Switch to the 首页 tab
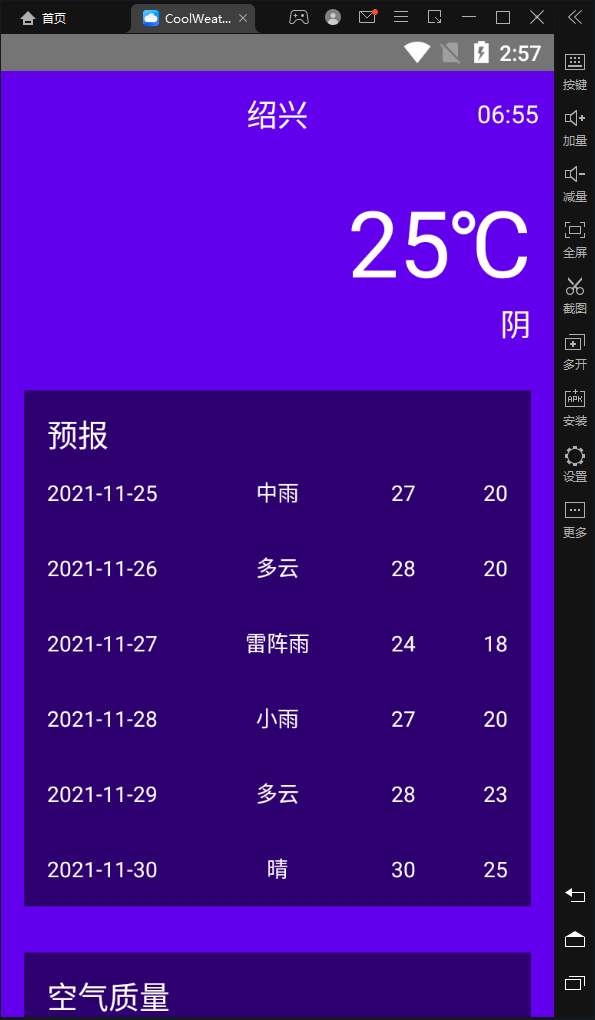Viewport: 595px width, 1020px height. (x=44, y=18)
